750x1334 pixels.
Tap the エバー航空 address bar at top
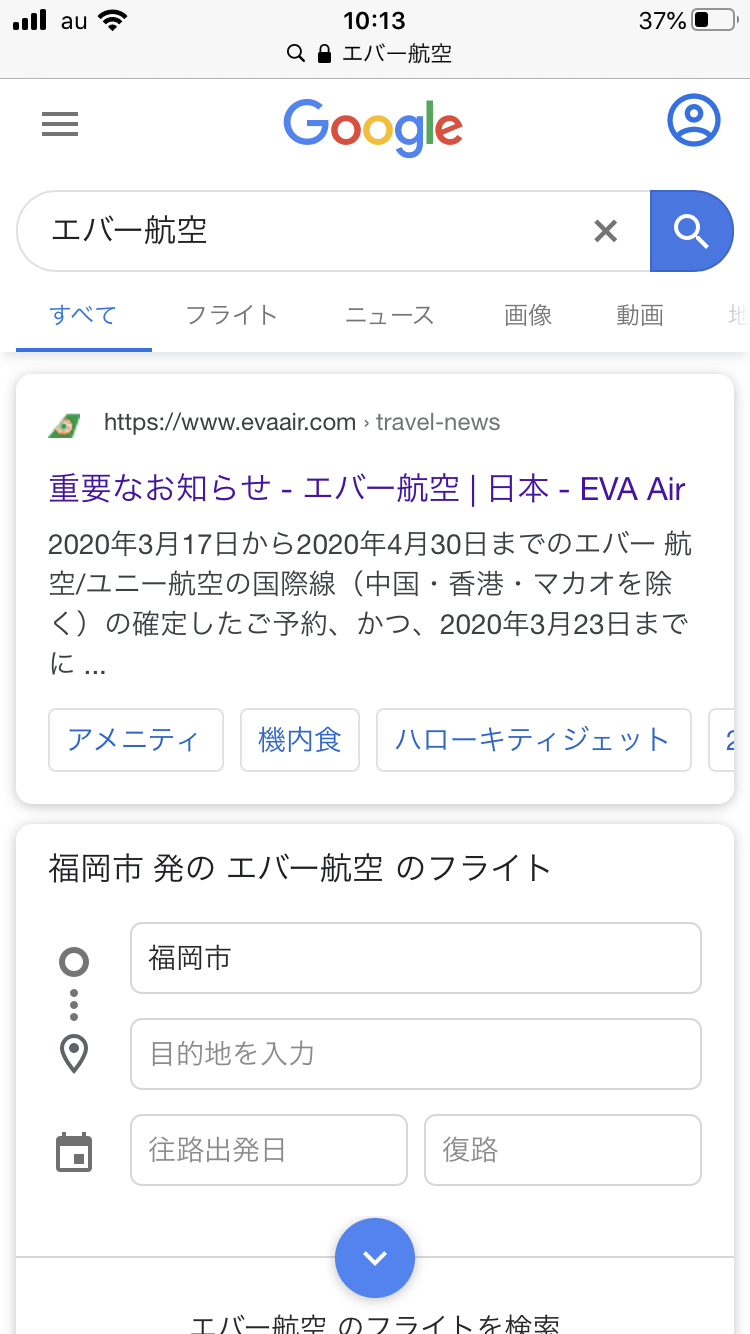[375, 53]
